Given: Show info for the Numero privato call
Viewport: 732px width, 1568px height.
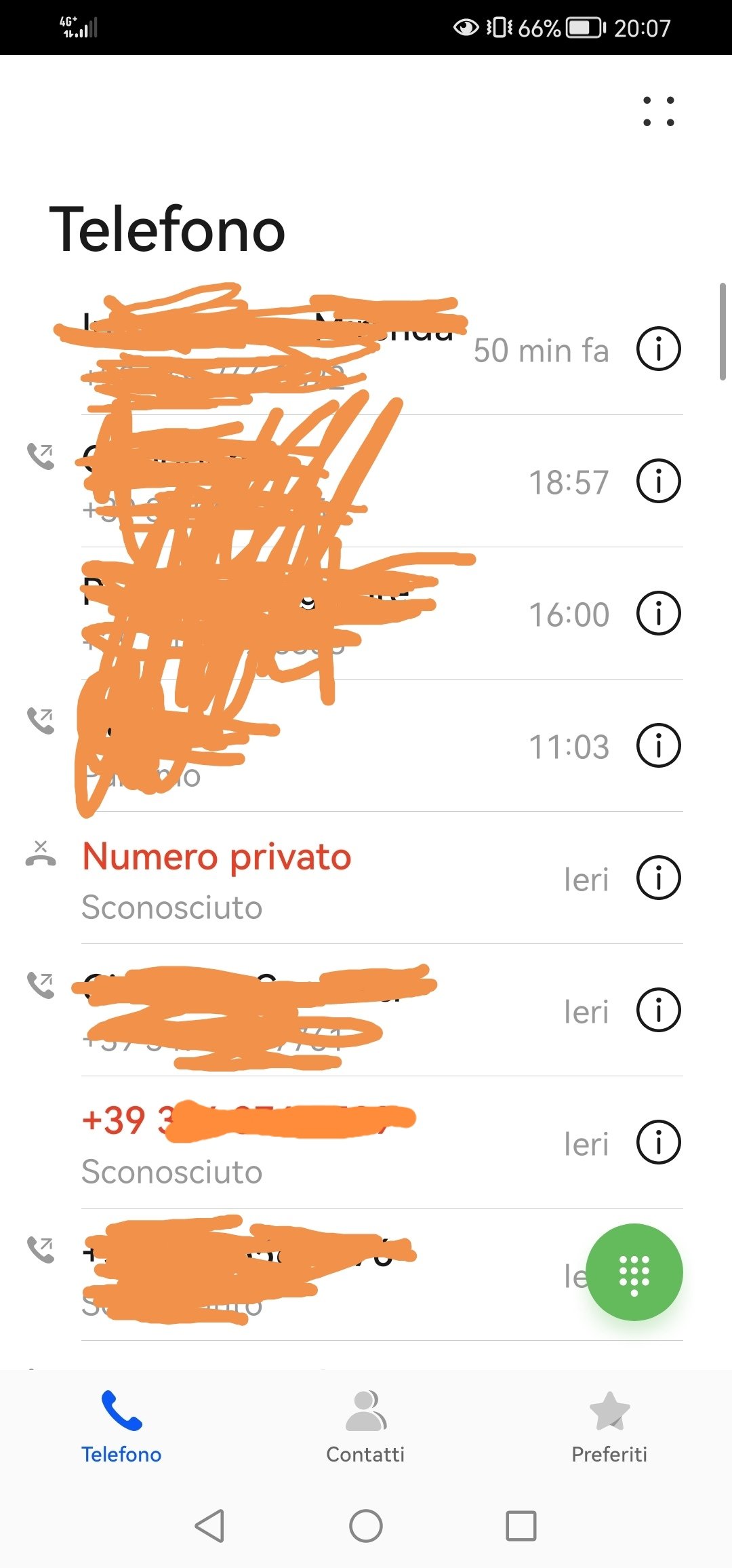Looking at the screenshot, I should (x=658, y=878).
